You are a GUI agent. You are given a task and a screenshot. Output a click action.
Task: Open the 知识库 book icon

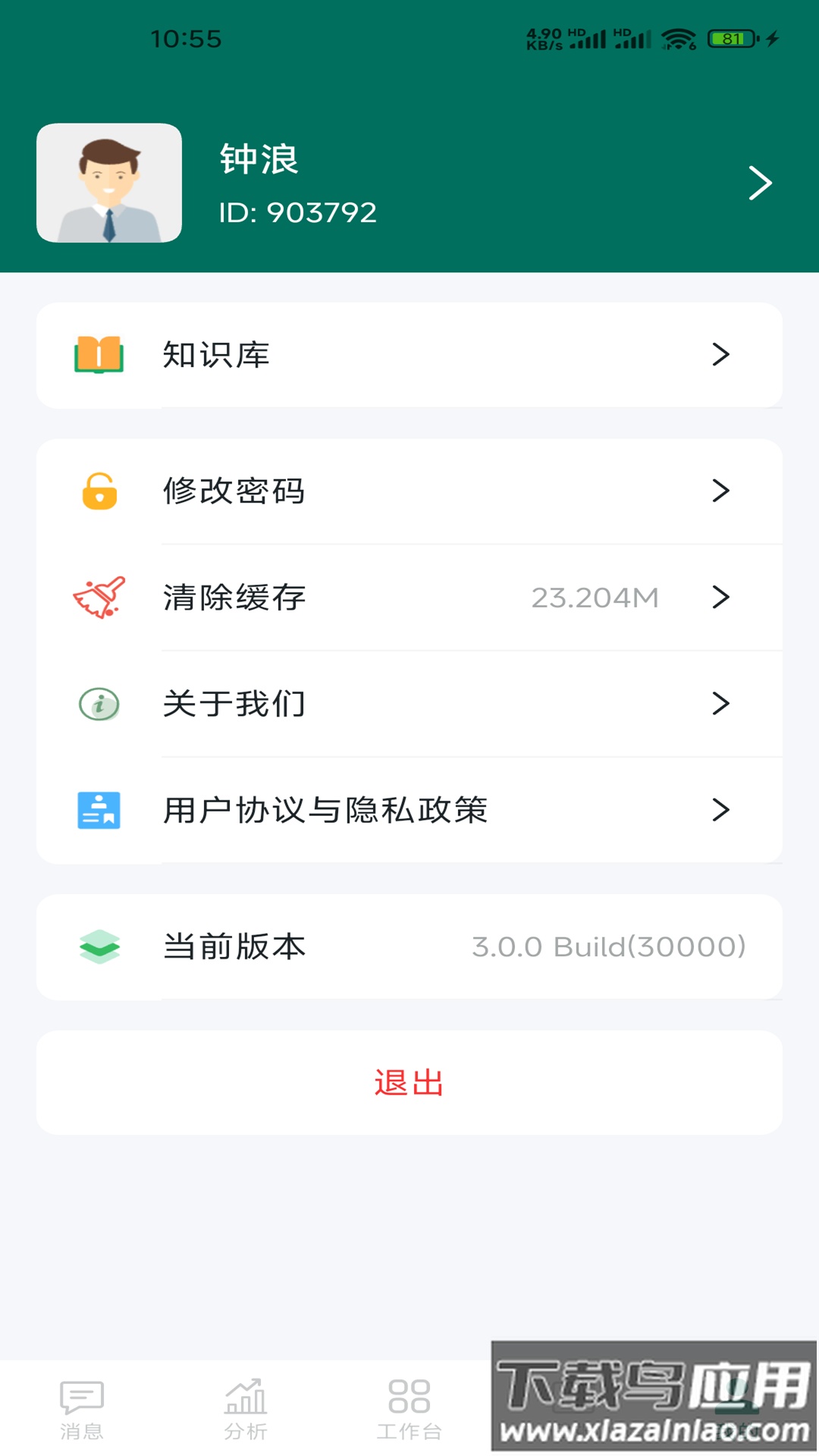pyautogui.click(x=98, y=354)
